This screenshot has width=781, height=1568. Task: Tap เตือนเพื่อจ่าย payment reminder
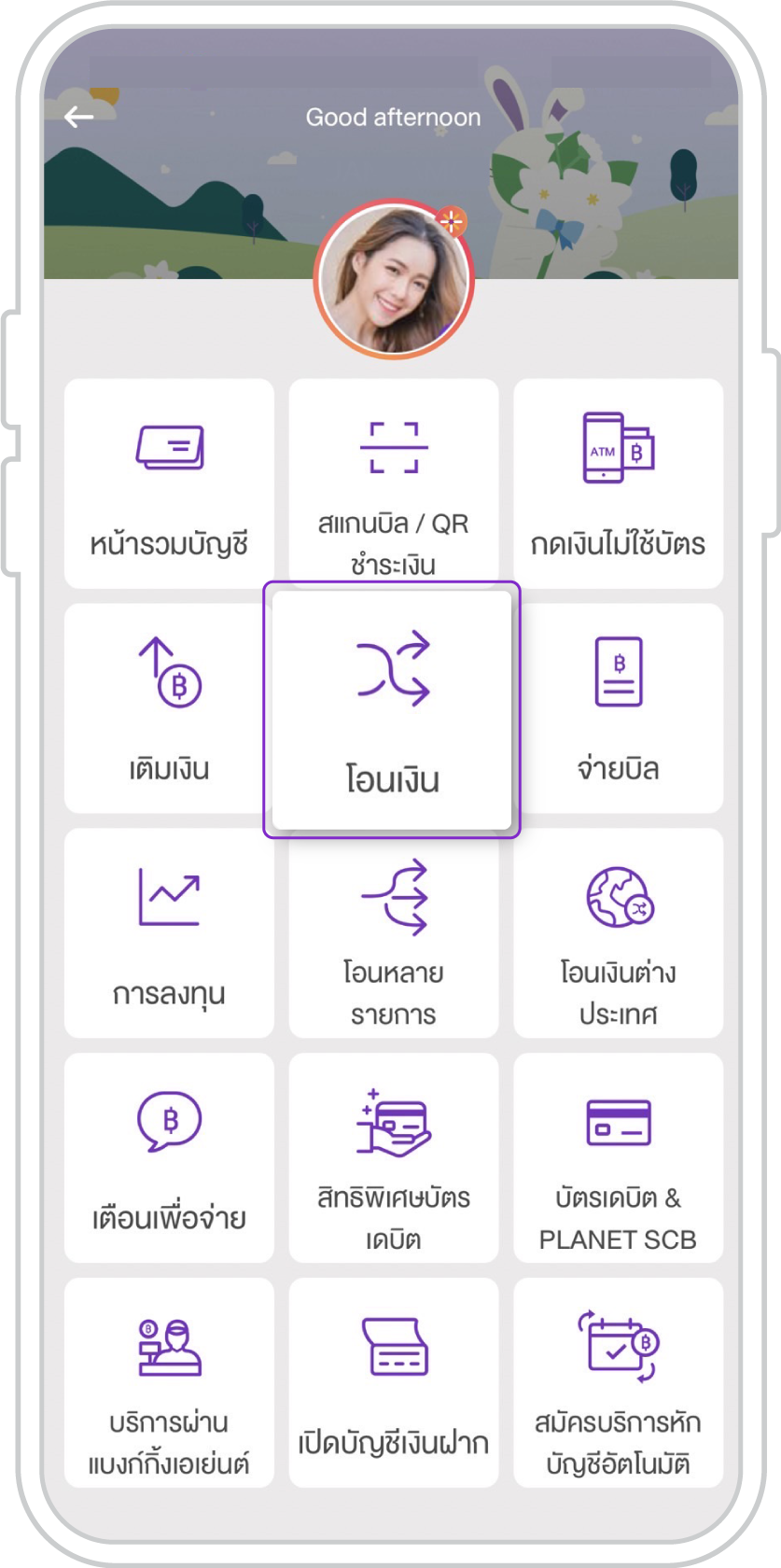(x=169, y=1157)
